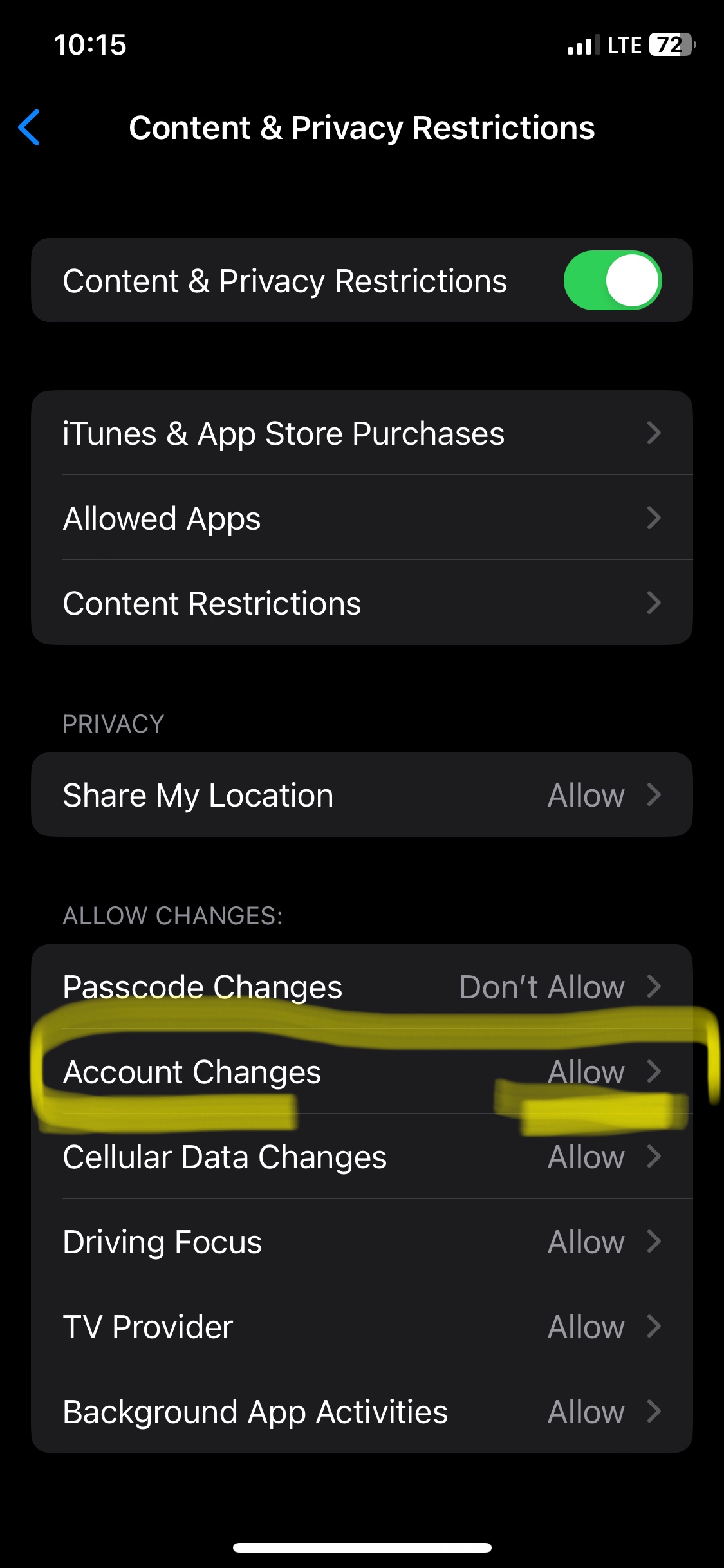Open Share My Location setting
The height and width of the screenshot is (1568, 724).
(362, 794)
